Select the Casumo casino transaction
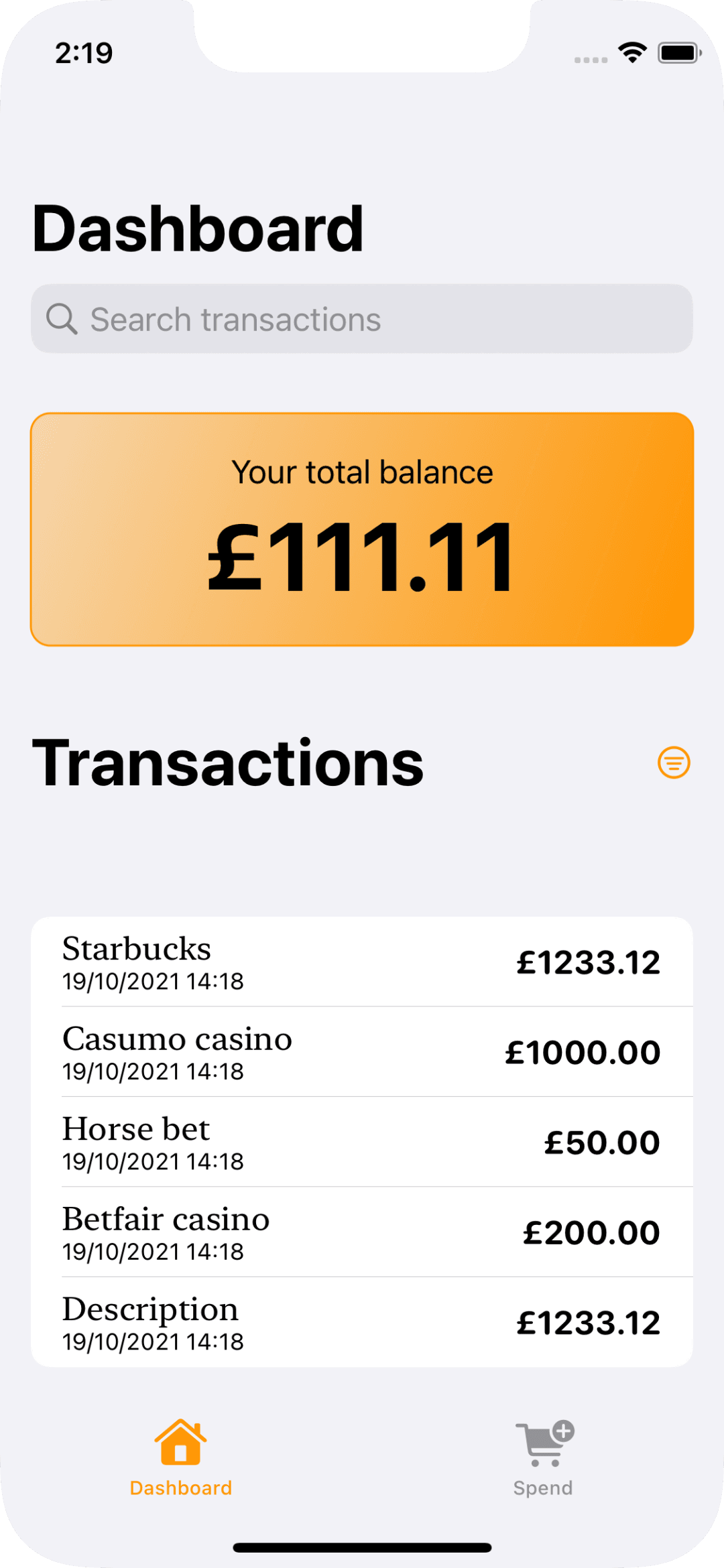 (362, 1051)
